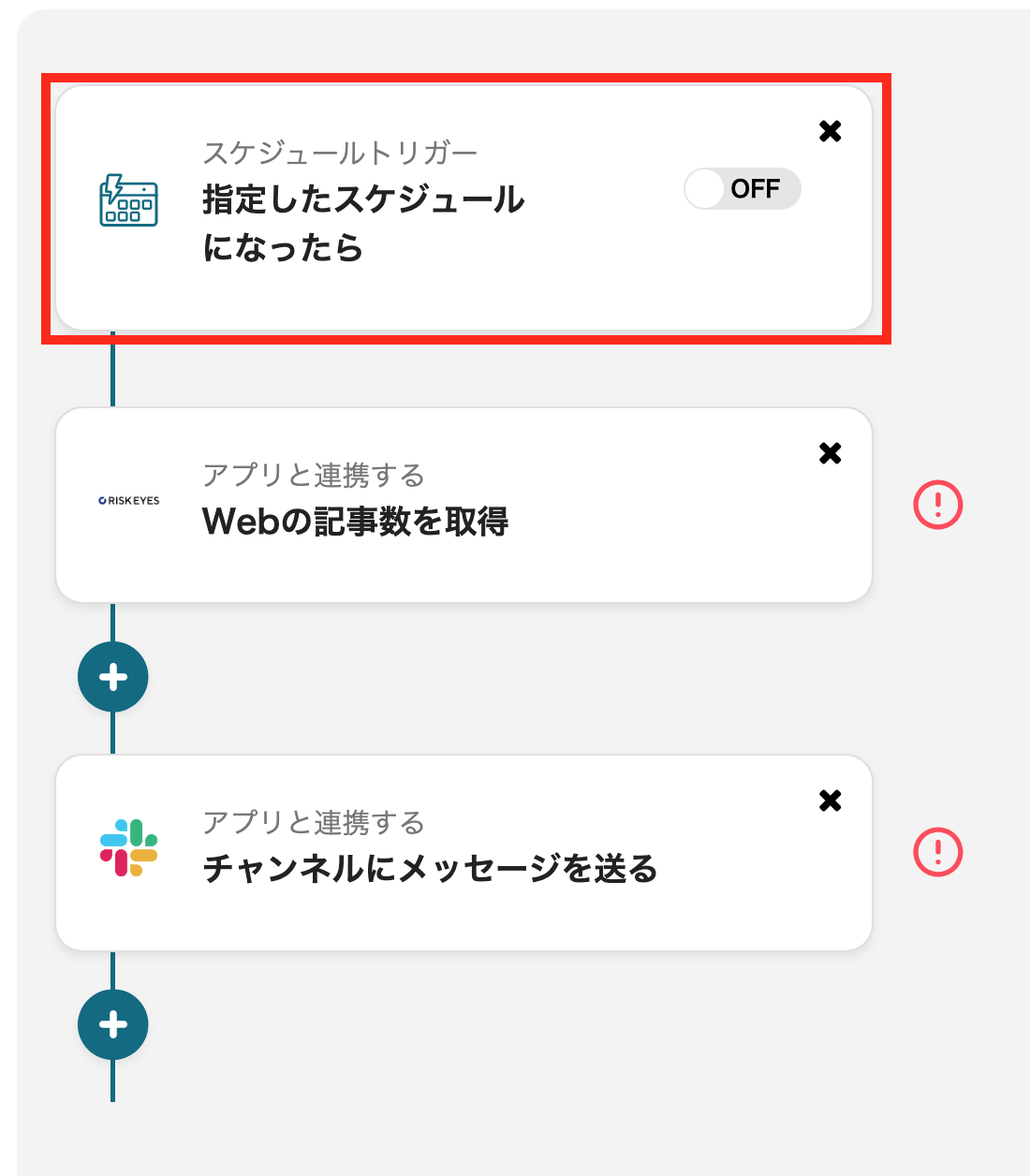
Task: Delete the Webの記事数を取得 step
Action: pyautogui.click(x=830, y=453)
